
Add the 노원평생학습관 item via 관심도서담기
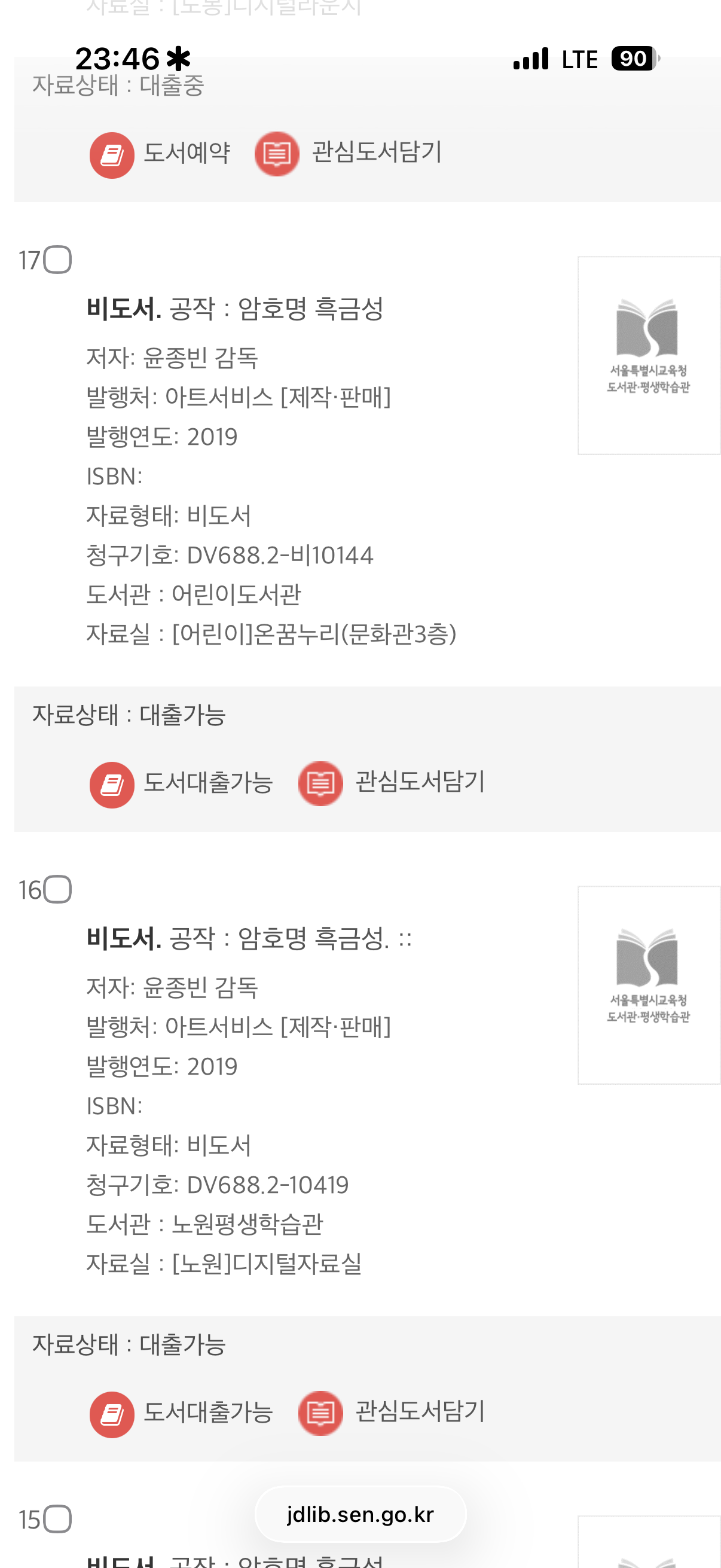click(x=392, y=1413)
